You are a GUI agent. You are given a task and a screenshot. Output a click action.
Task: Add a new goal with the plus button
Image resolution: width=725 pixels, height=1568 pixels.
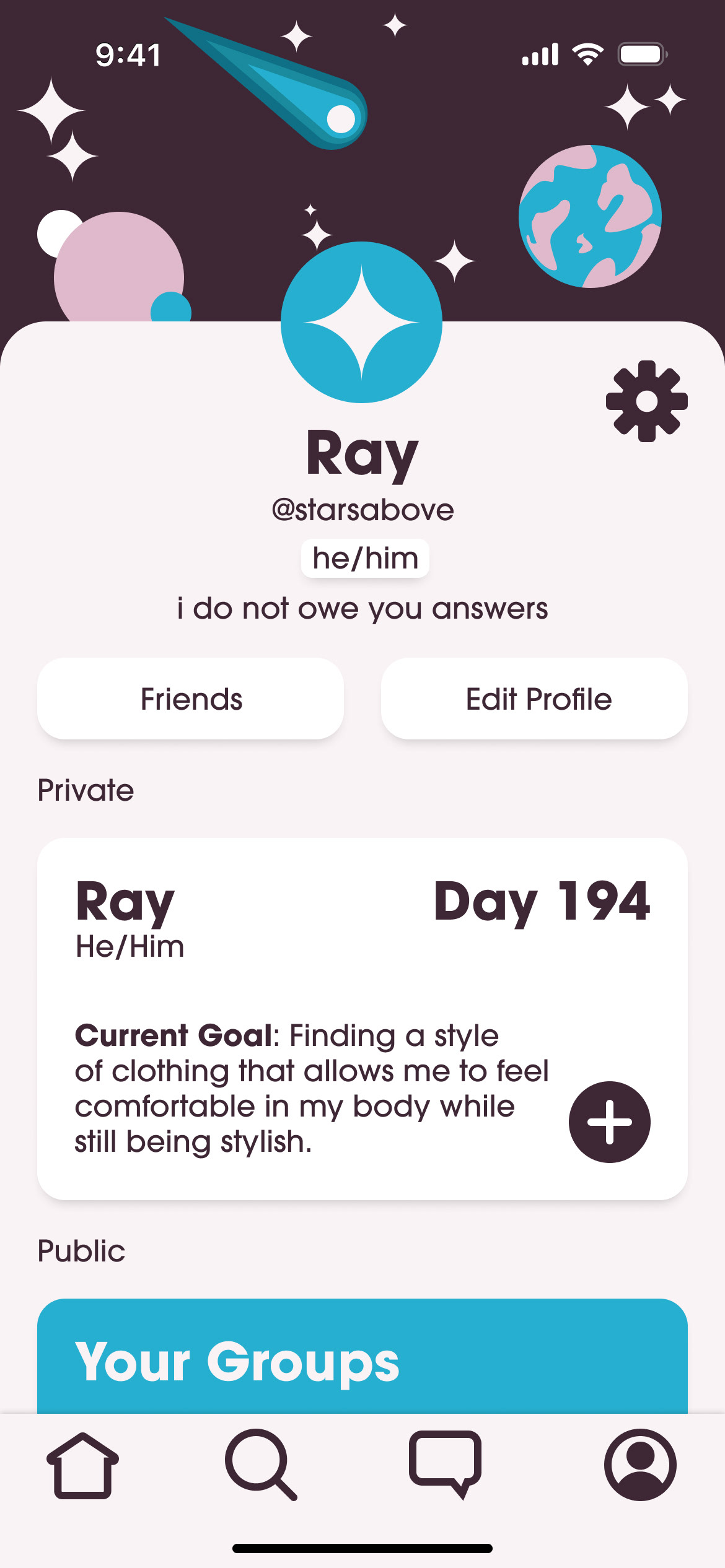point(609,1122)
